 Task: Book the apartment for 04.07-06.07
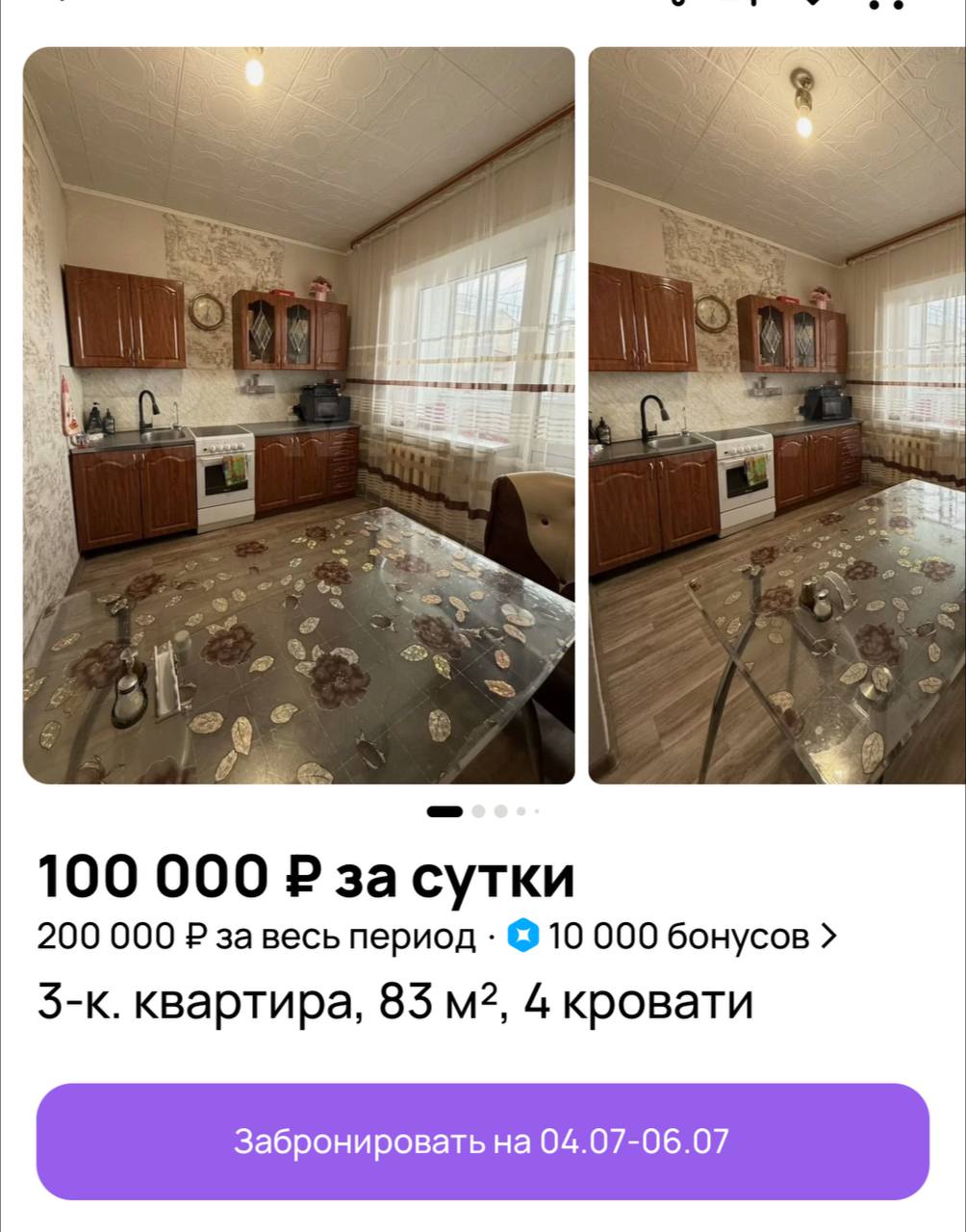pyautogui.click(x=482, y=1142)
